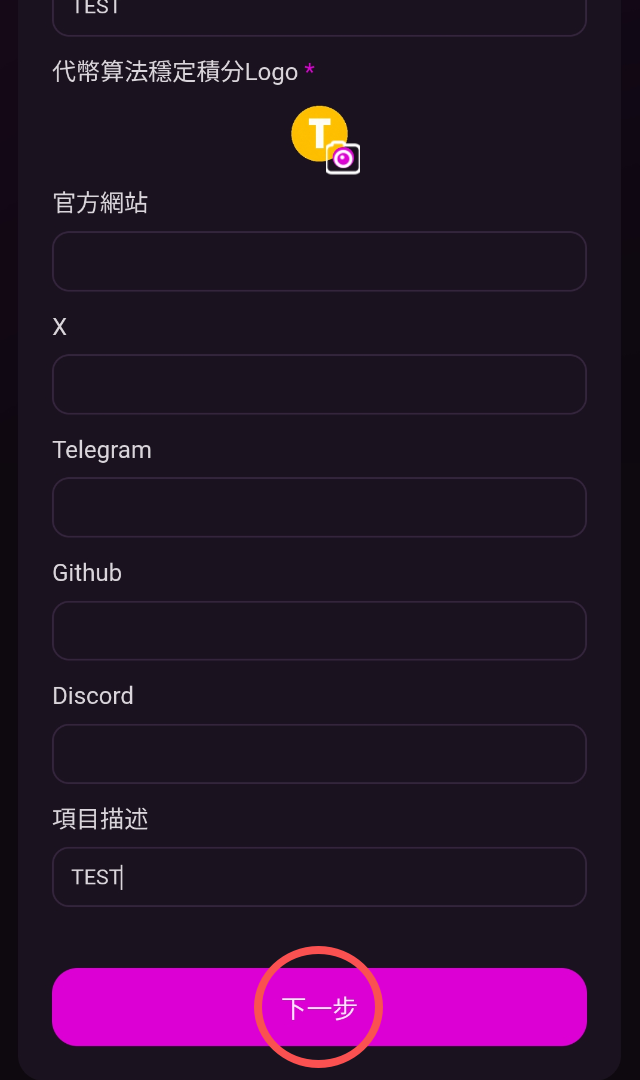Tap the top field showing TEST
The width and height of the screenshot is (640, 1080).
pos(319,12)
